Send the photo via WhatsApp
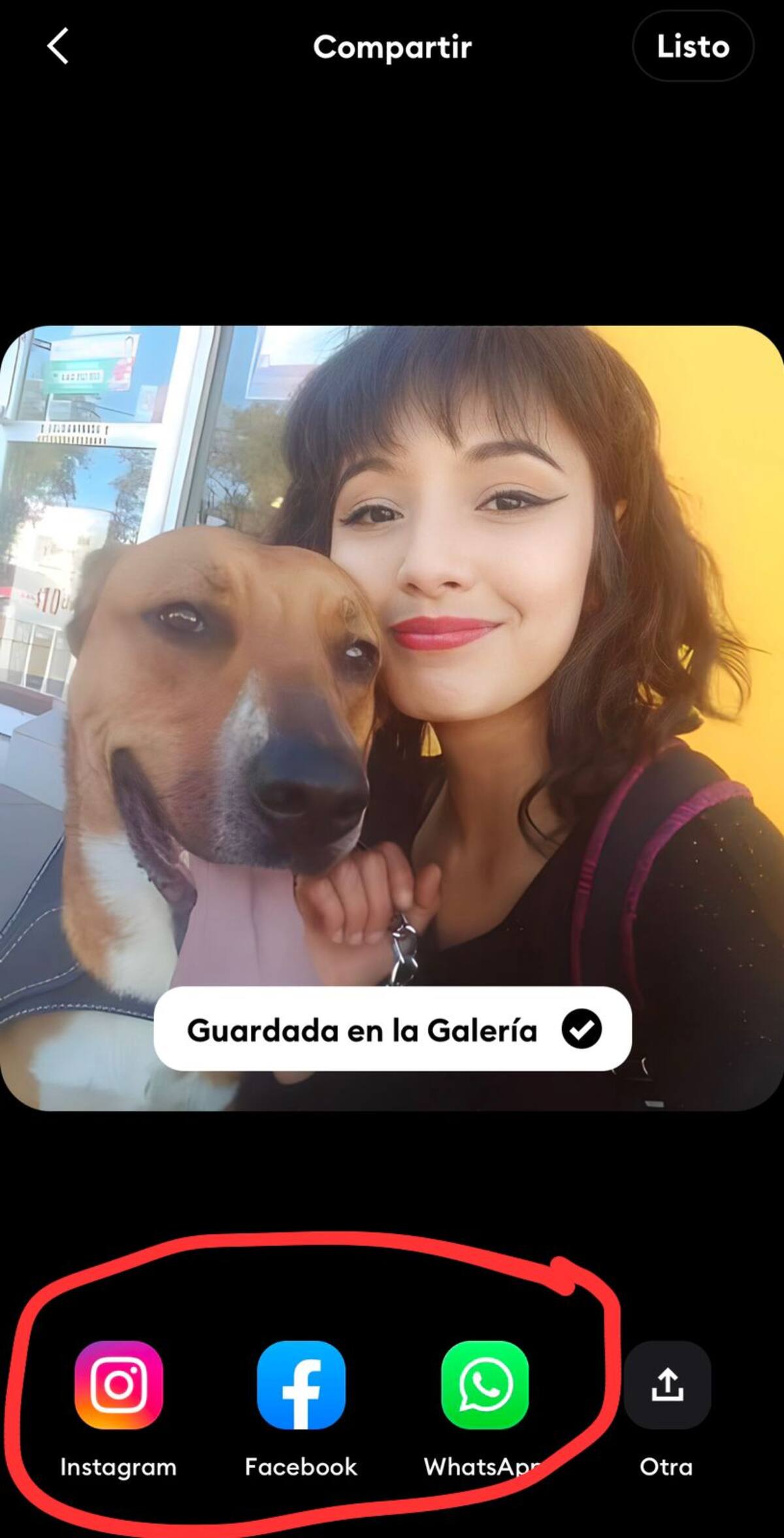This screenshot has width=784, height=1538. (x=485, y=1385)
